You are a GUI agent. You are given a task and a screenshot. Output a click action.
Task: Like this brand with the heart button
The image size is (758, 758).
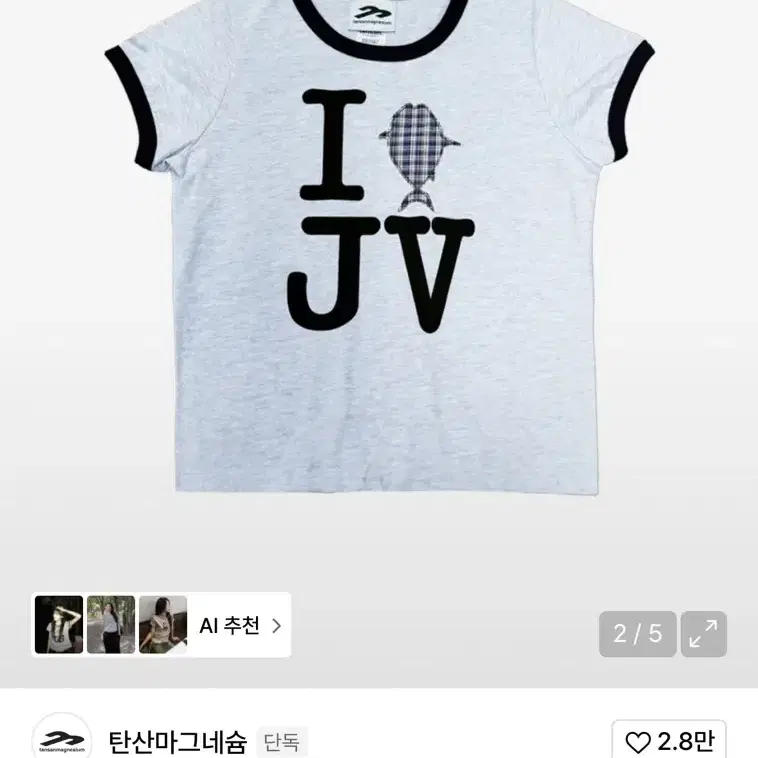tap(669, 741)
